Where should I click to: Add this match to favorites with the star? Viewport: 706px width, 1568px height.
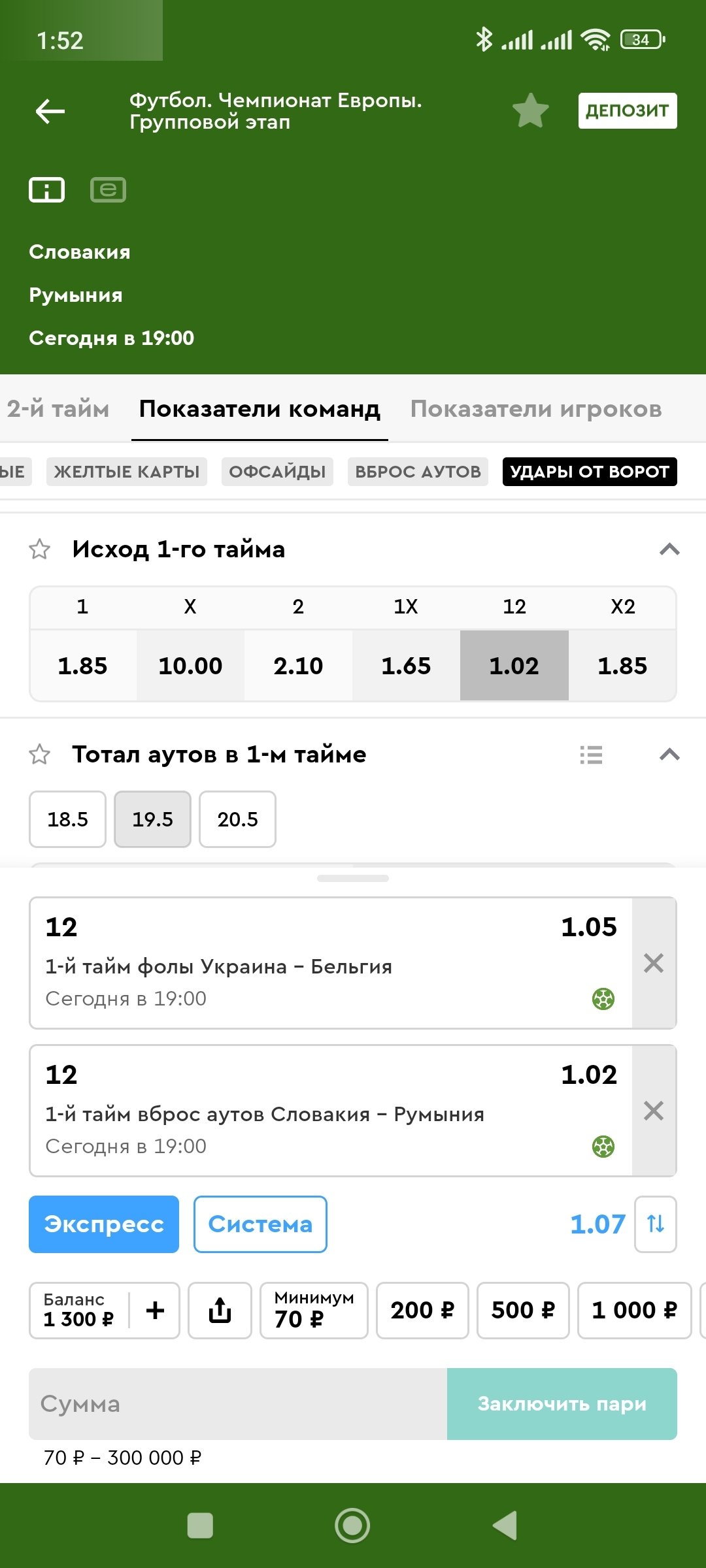530,110
